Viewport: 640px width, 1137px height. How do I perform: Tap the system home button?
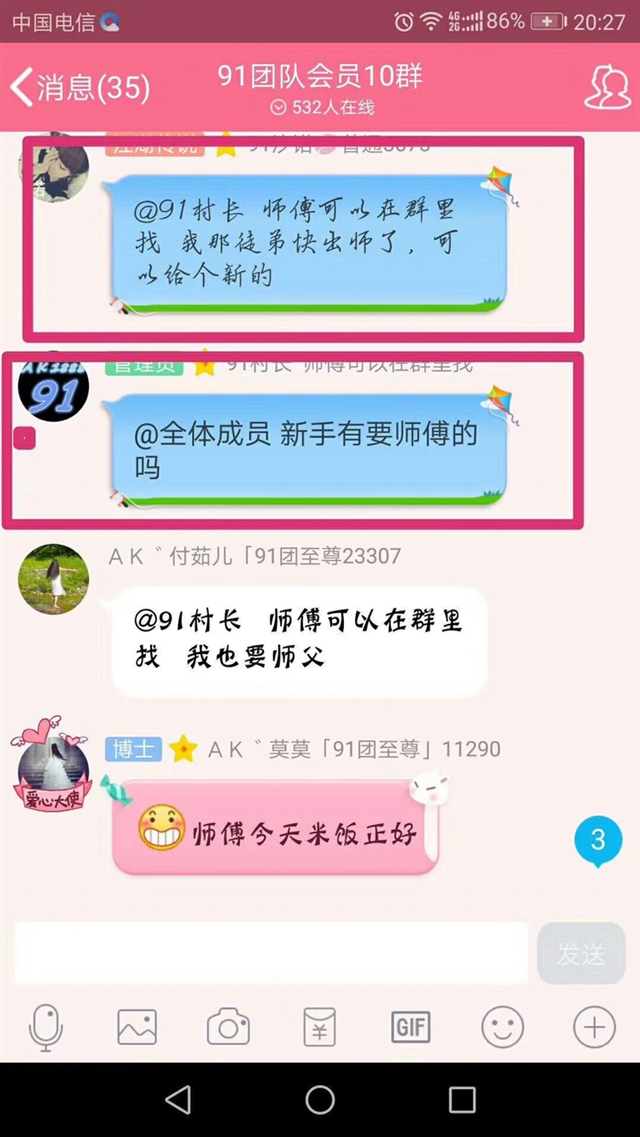[x=320, y=1100]
